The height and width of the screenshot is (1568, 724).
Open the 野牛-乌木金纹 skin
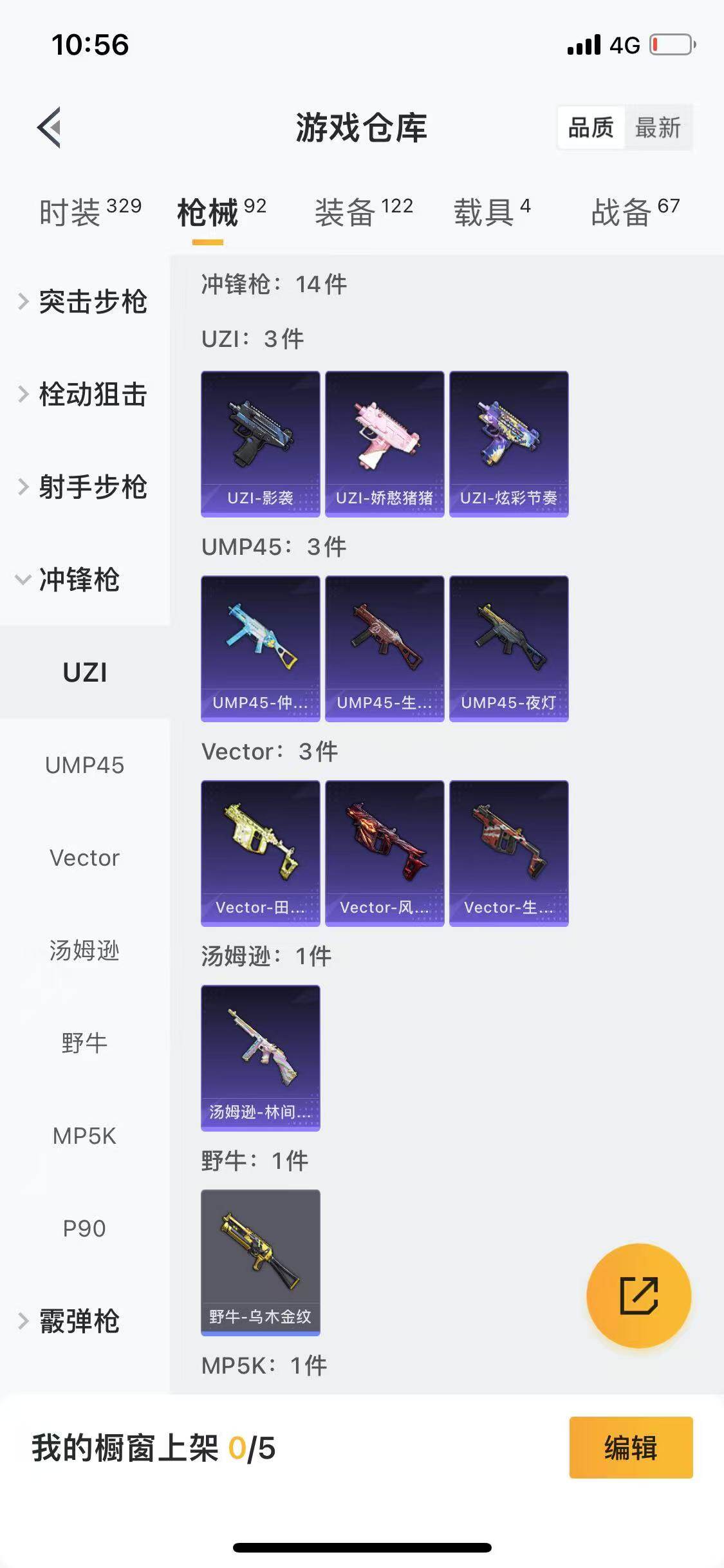[x=260, y=1262]
